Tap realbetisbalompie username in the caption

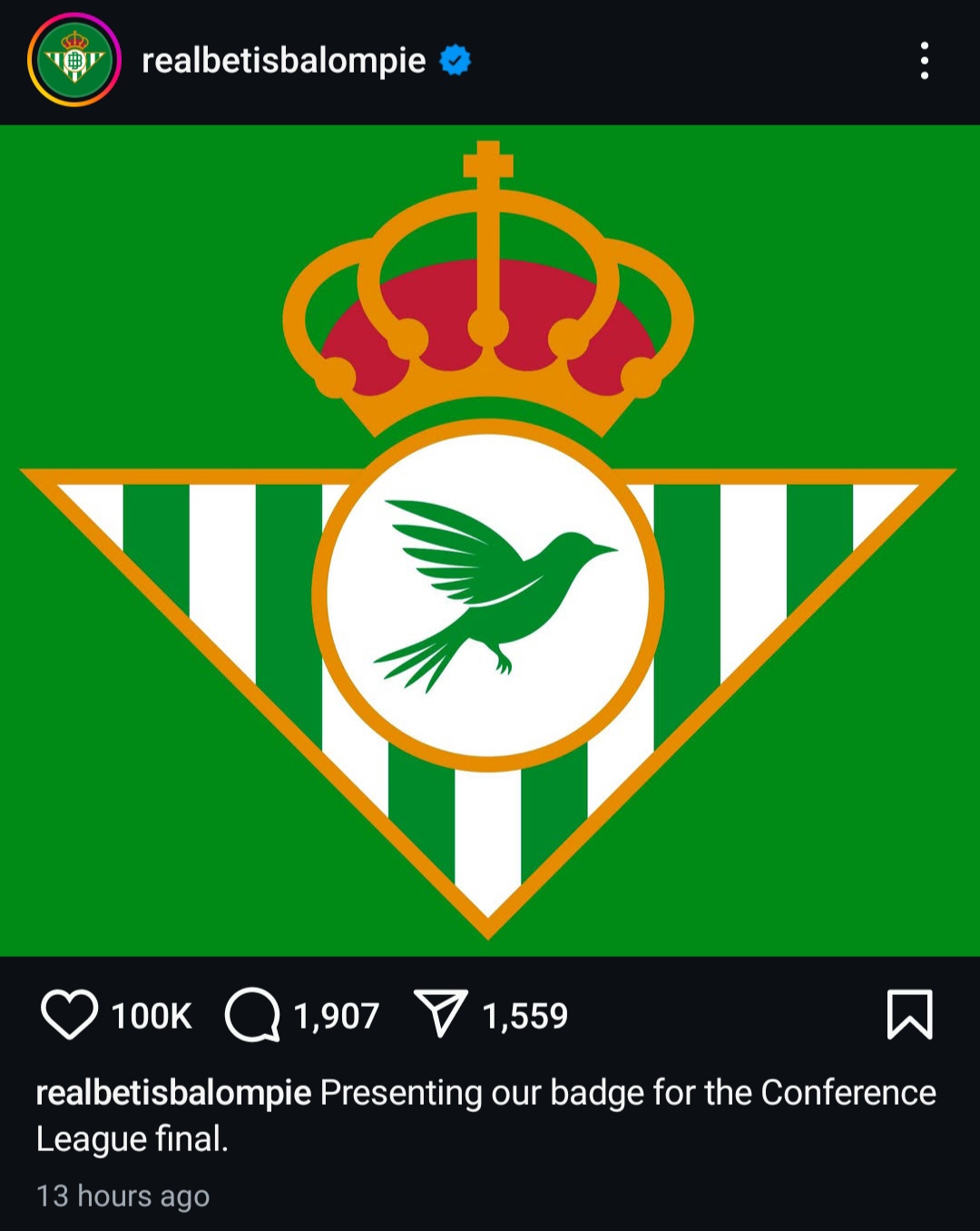tap(173, 1093)
